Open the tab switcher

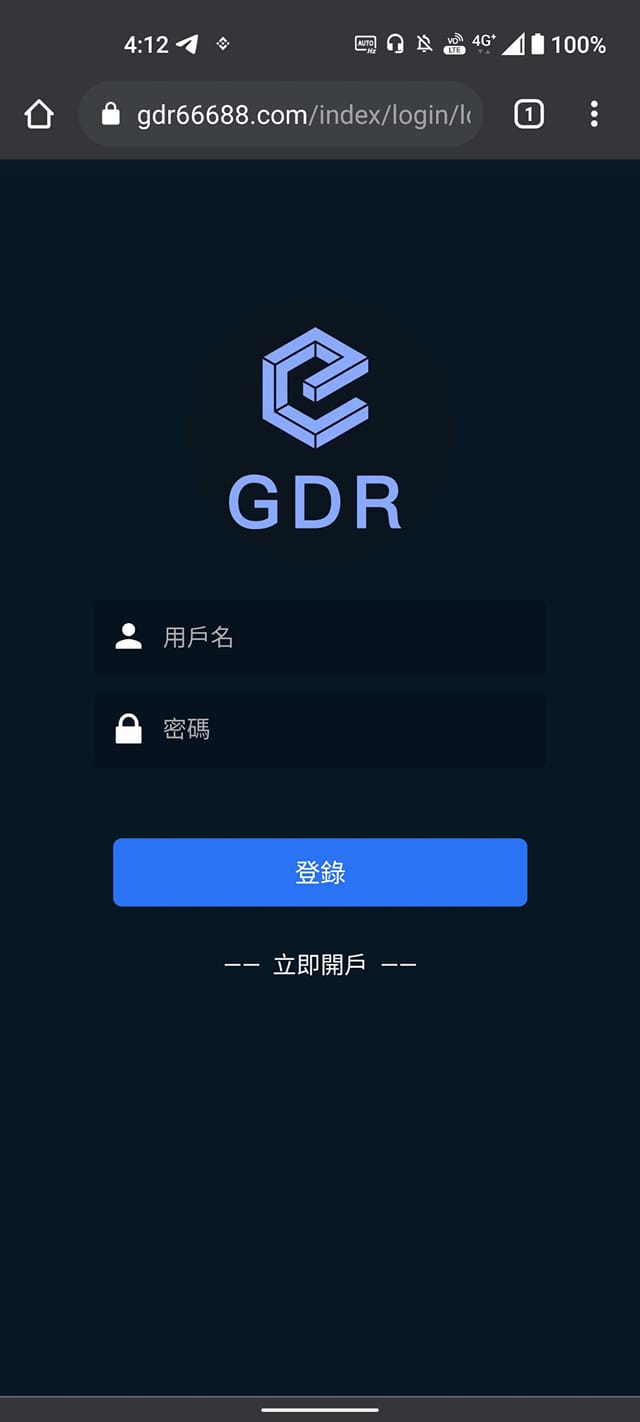(529, 115)
